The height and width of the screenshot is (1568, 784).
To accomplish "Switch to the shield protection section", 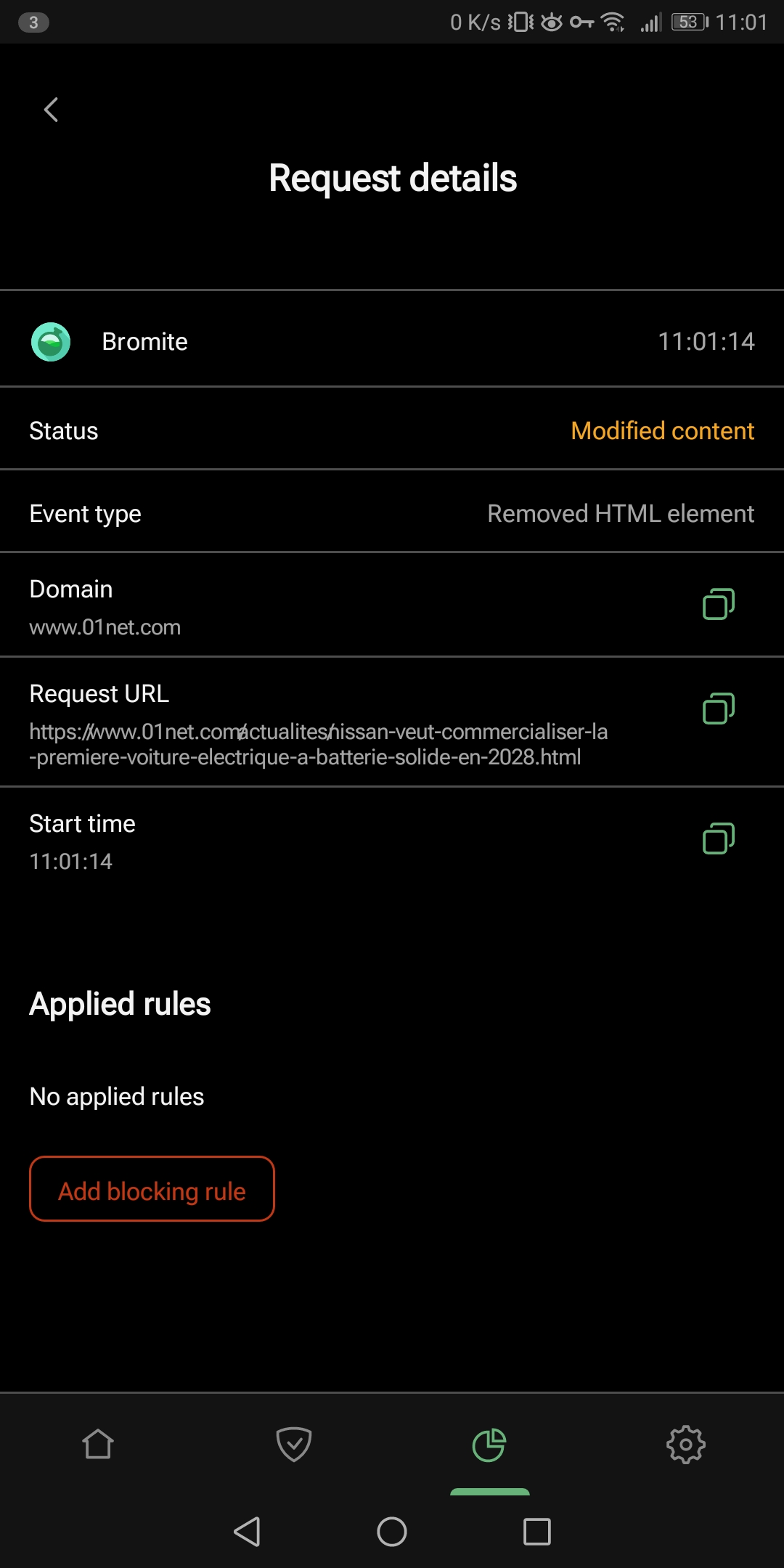I will coord(294,1445).
